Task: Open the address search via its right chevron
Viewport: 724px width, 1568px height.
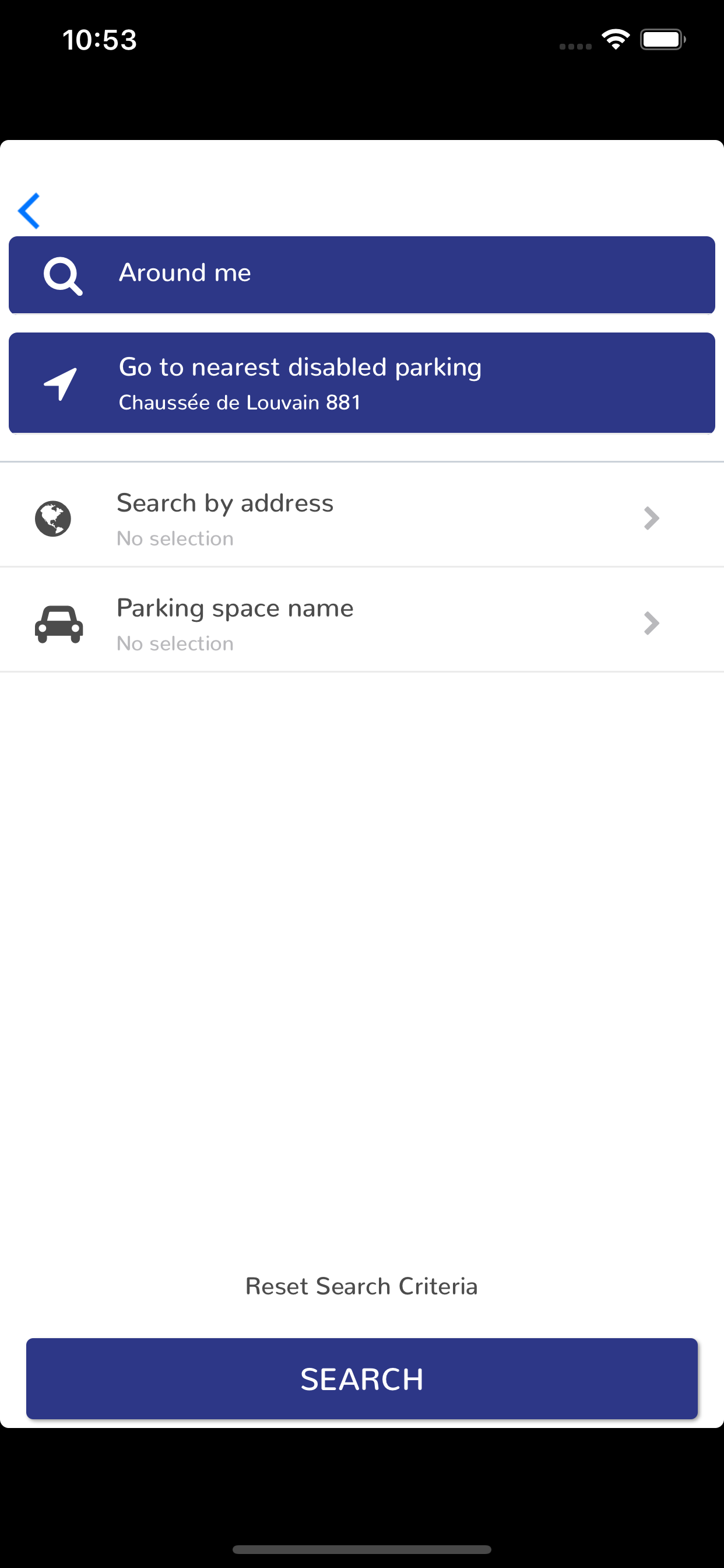Action: 651,518
